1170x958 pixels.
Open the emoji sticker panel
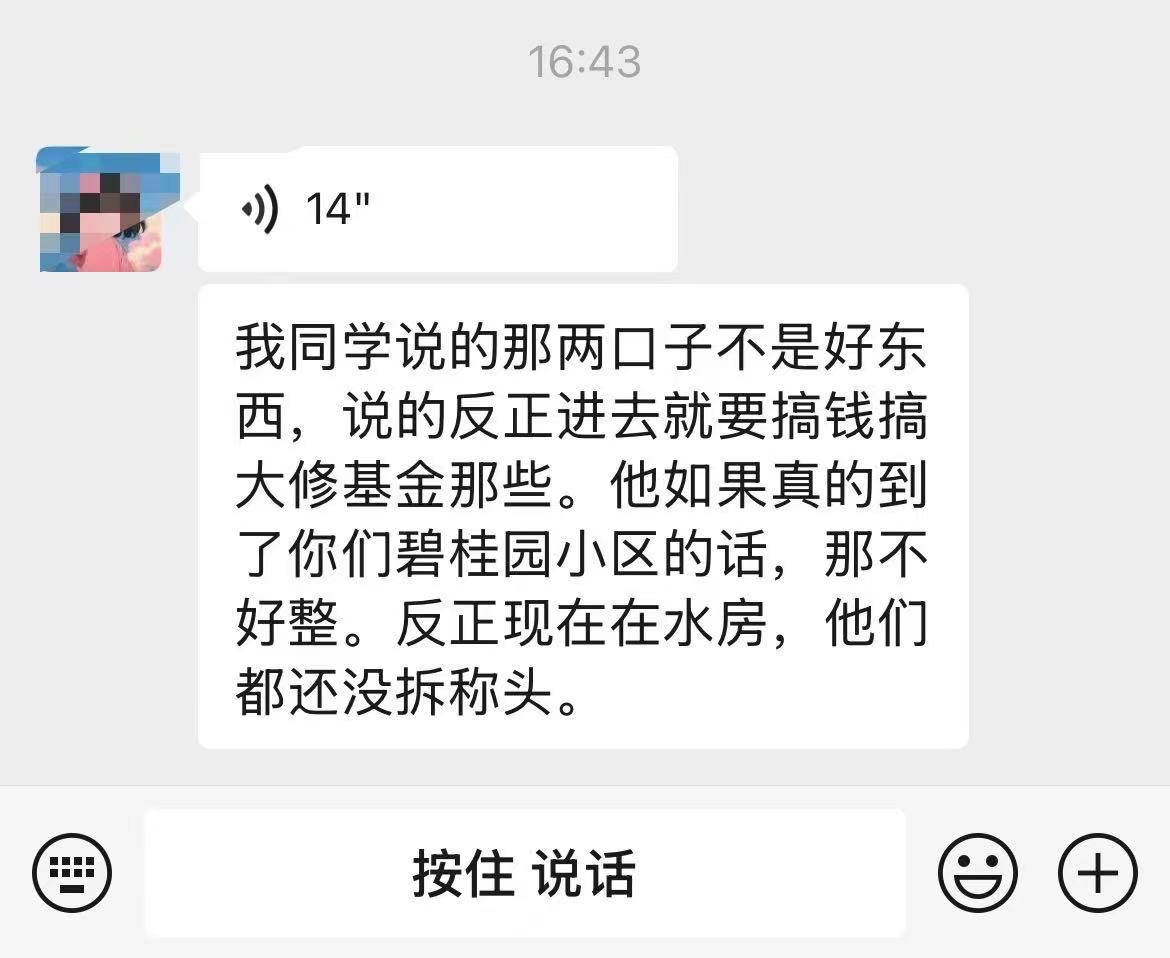pos(977,872)
